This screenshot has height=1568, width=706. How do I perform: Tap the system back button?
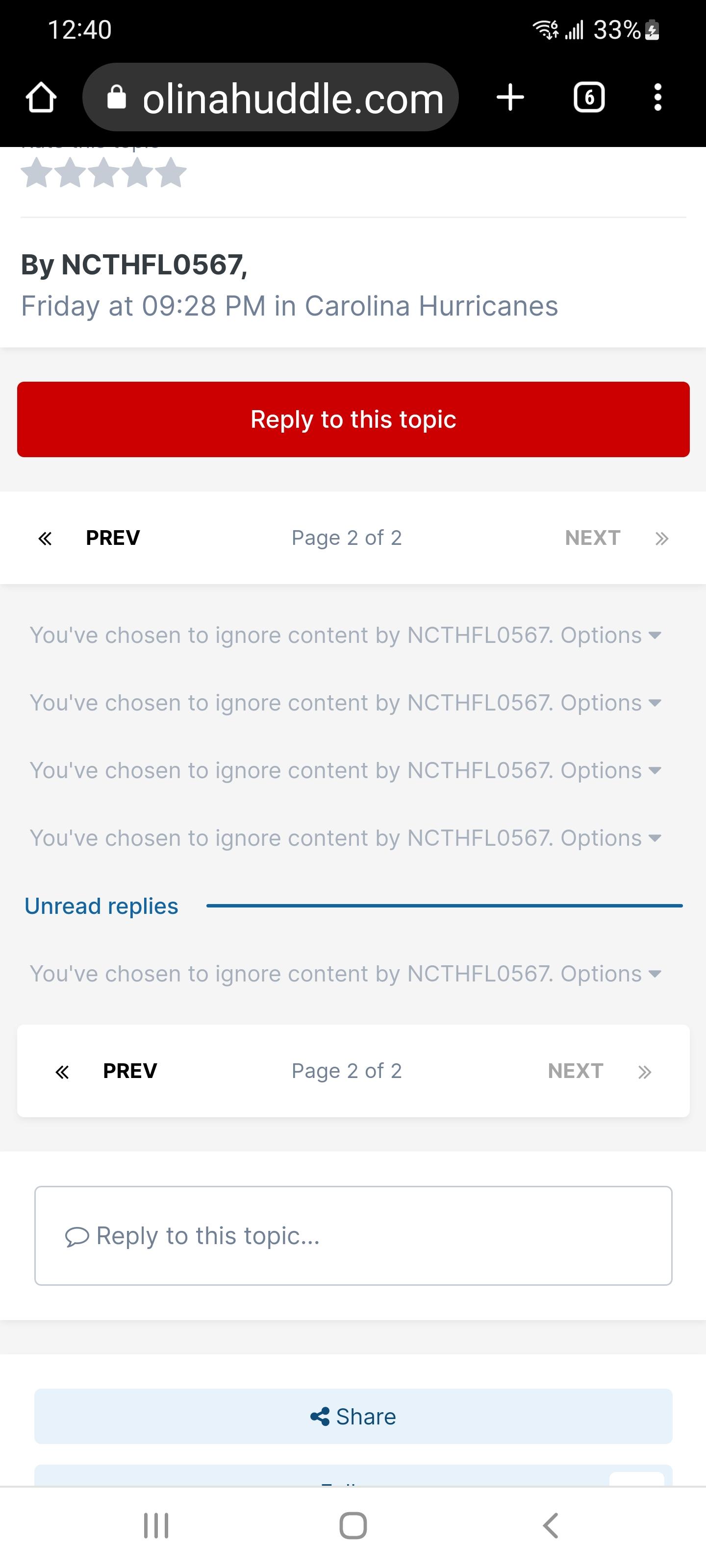coord(550,1526)
